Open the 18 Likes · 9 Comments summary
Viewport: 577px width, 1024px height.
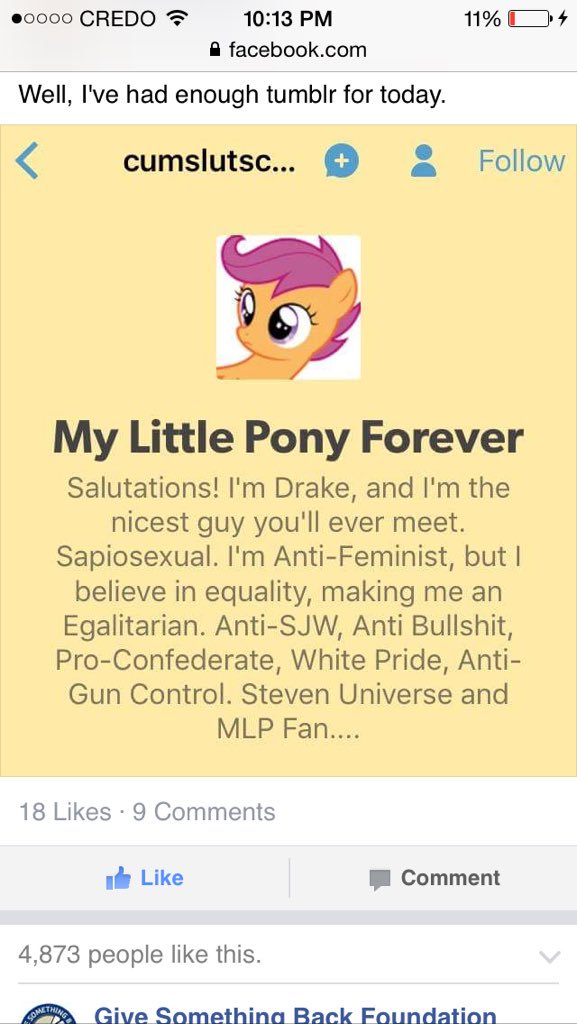(x=147, y=812)
